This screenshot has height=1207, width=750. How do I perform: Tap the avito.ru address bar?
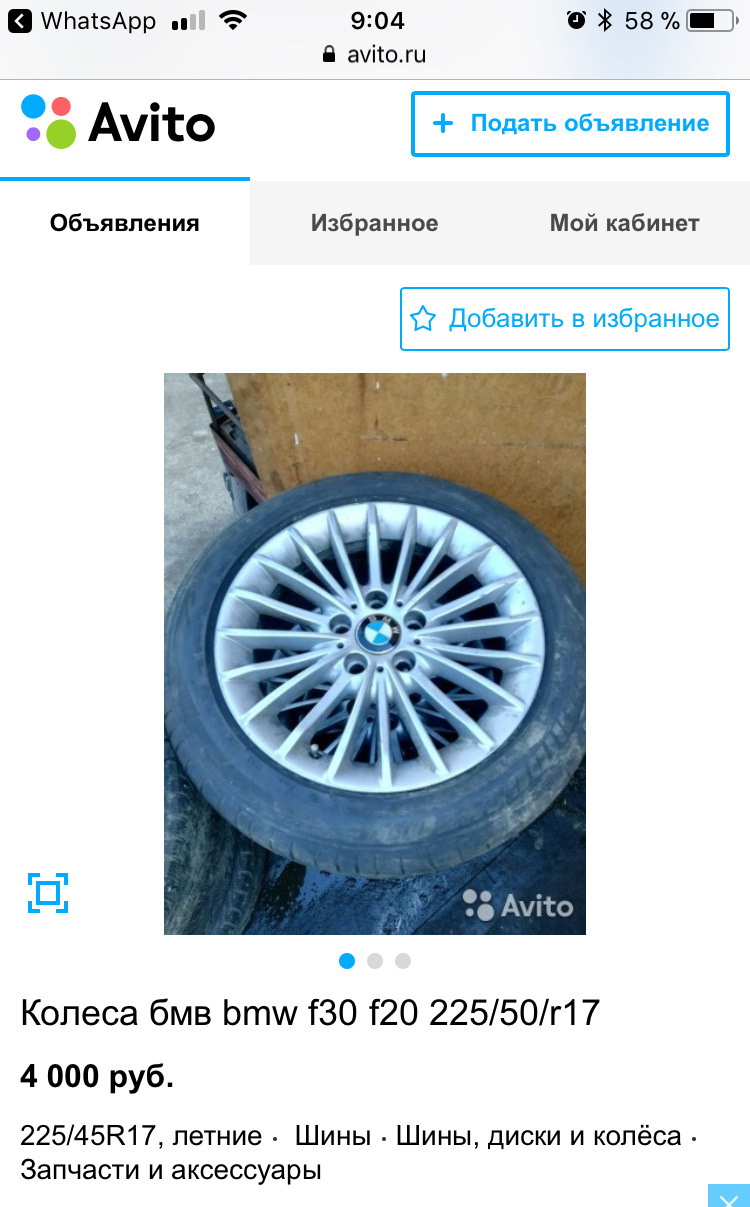tap(375, 55)
